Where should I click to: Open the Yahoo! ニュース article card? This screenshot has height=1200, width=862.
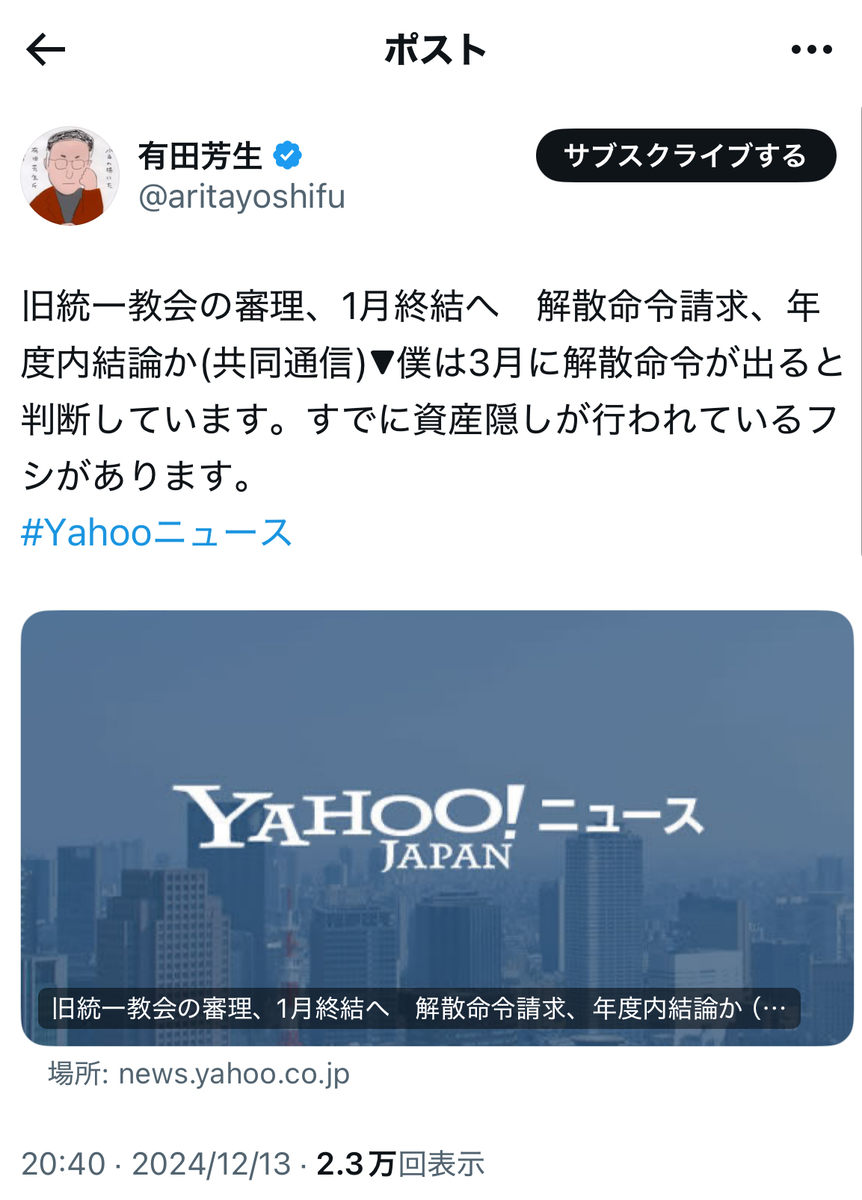point(437,829)
